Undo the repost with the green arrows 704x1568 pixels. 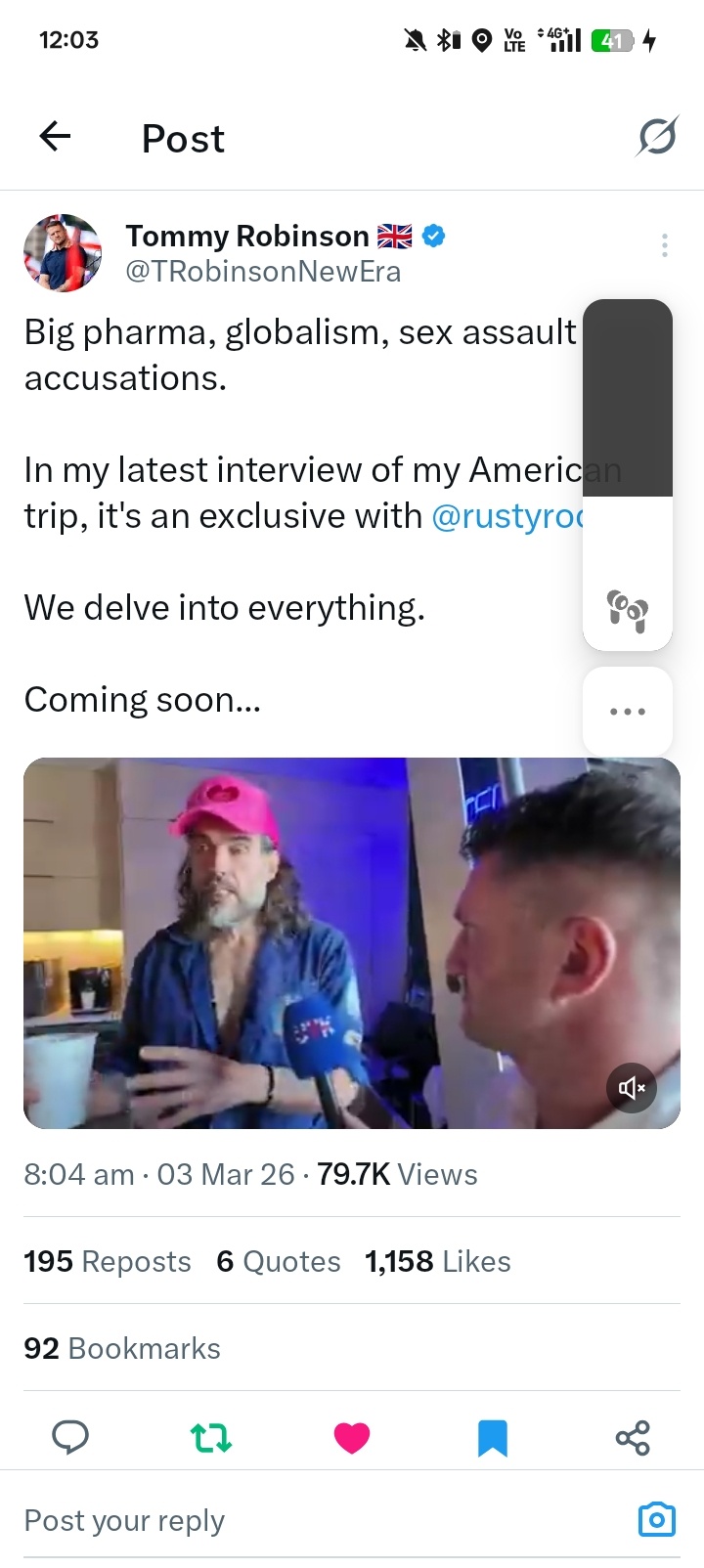coord(210,1437)
